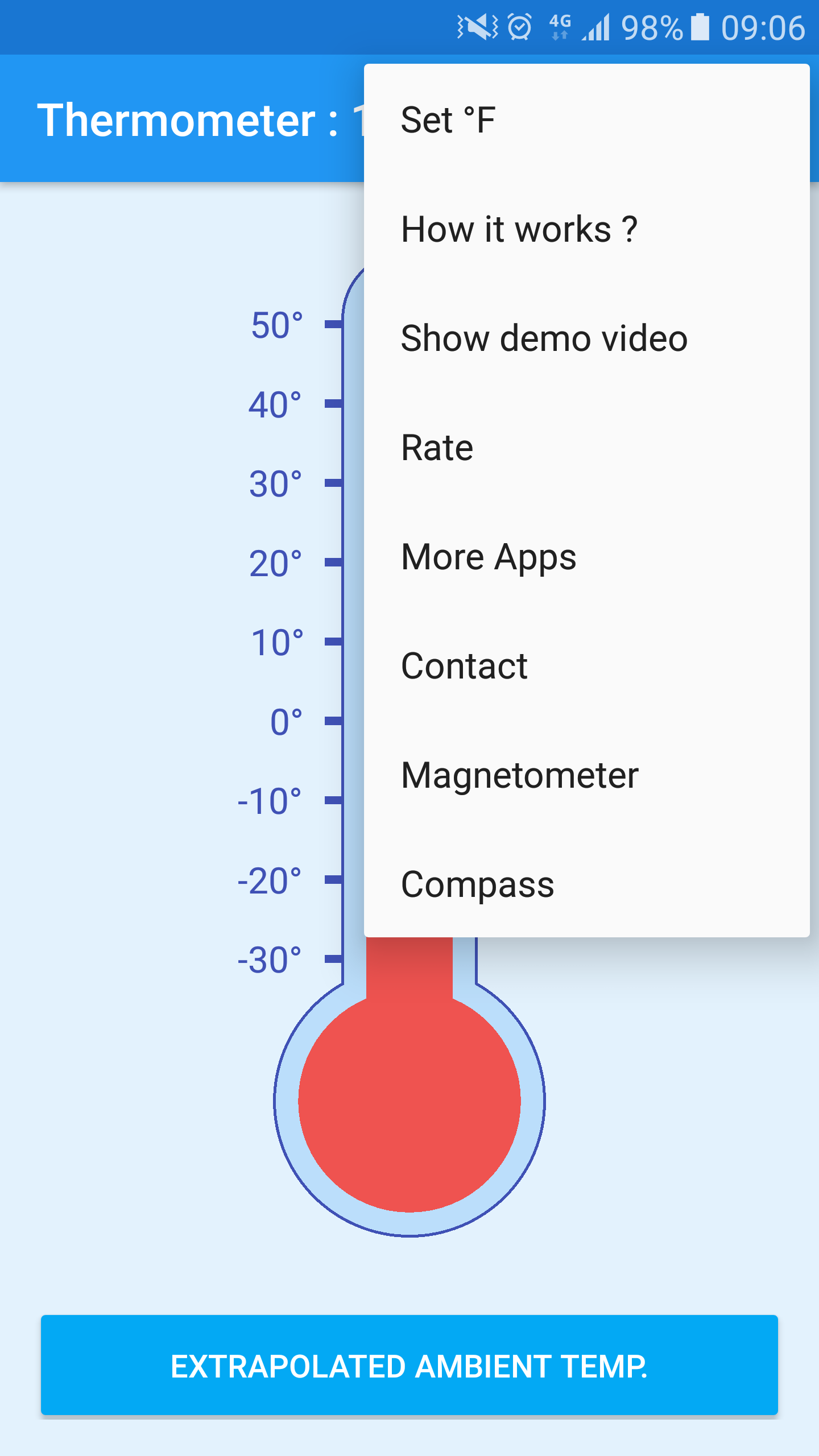Choose "Show demo video"
Image resolution: width=819 pixels, height=1456 pixels.
[x=544, y=338]
